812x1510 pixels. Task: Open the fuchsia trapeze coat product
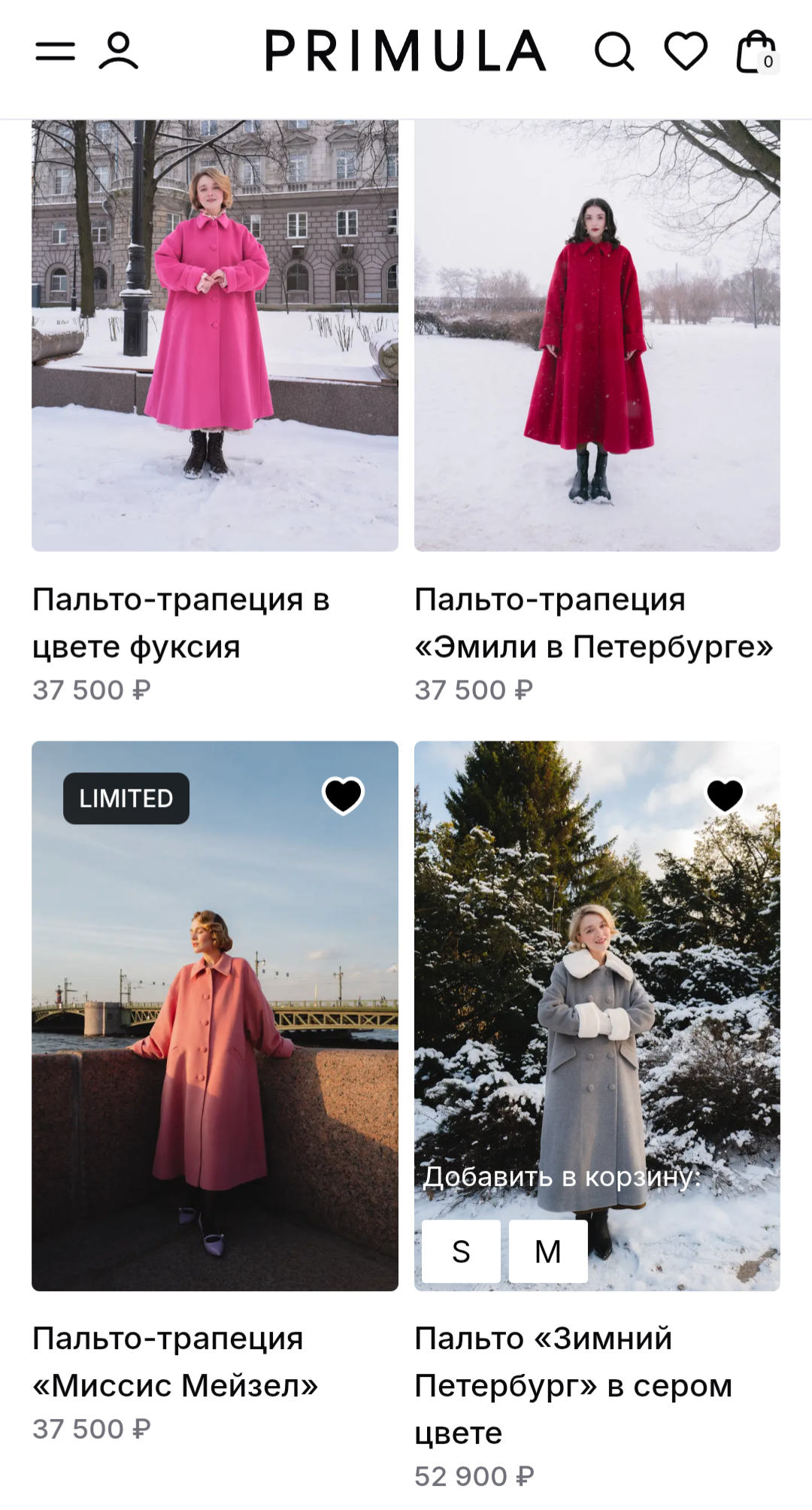coord(215,335)
